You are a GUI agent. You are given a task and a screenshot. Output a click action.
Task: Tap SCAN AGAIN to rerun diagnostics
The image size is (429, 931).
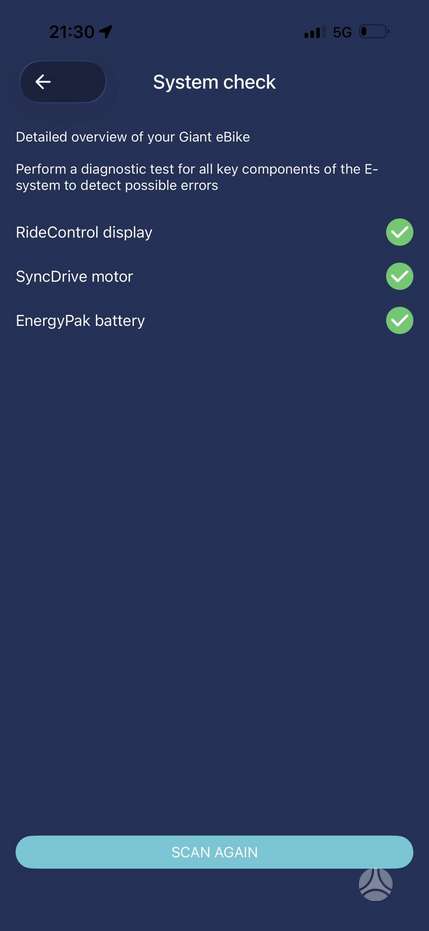tap(214, 852)
